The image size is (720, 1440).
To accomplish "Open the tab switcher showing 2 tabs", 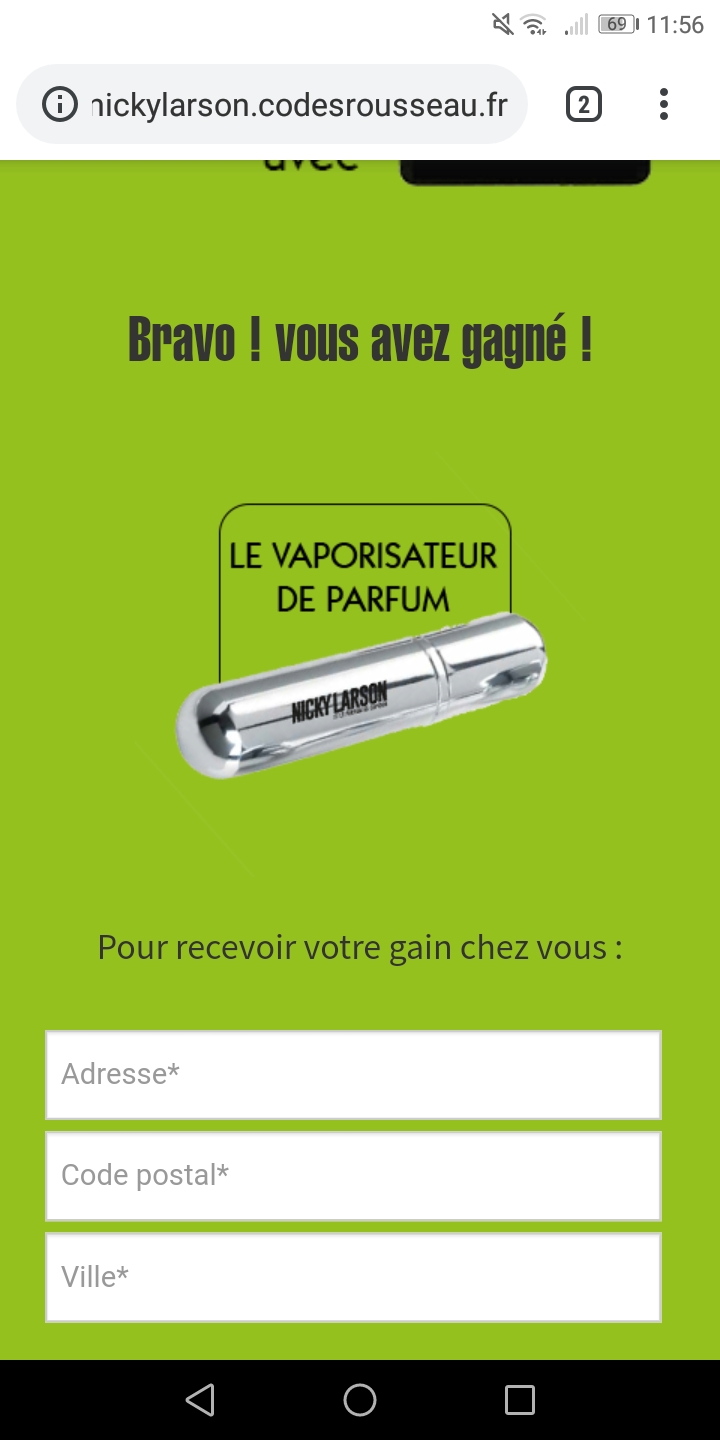I will click(584, 104).
